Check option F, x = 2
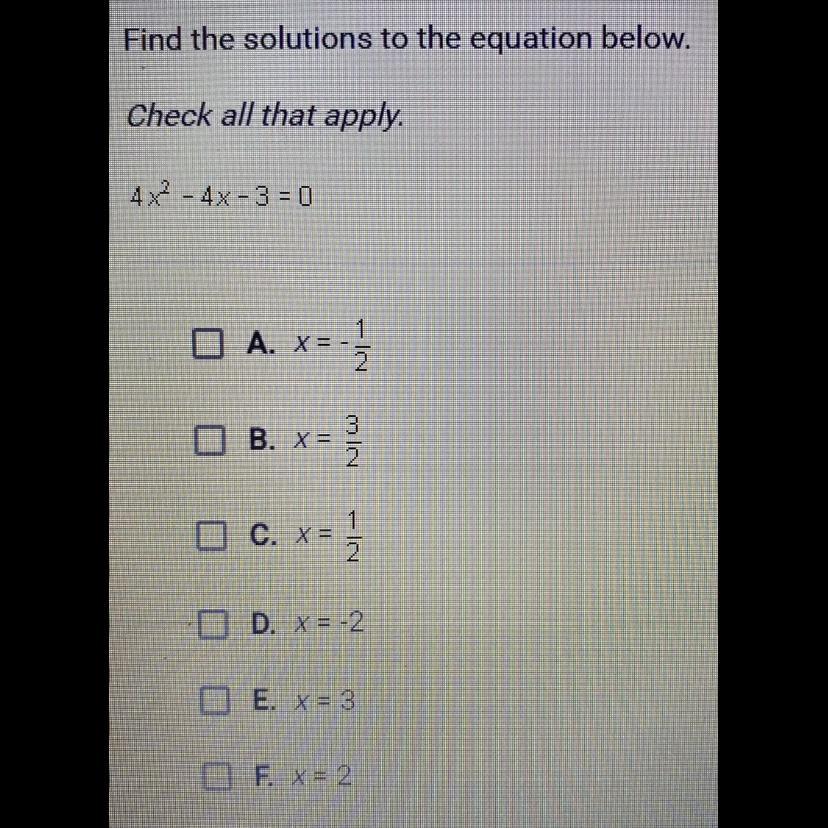Image resolution: width=828 pixels, height=828 pixels. 217,776
